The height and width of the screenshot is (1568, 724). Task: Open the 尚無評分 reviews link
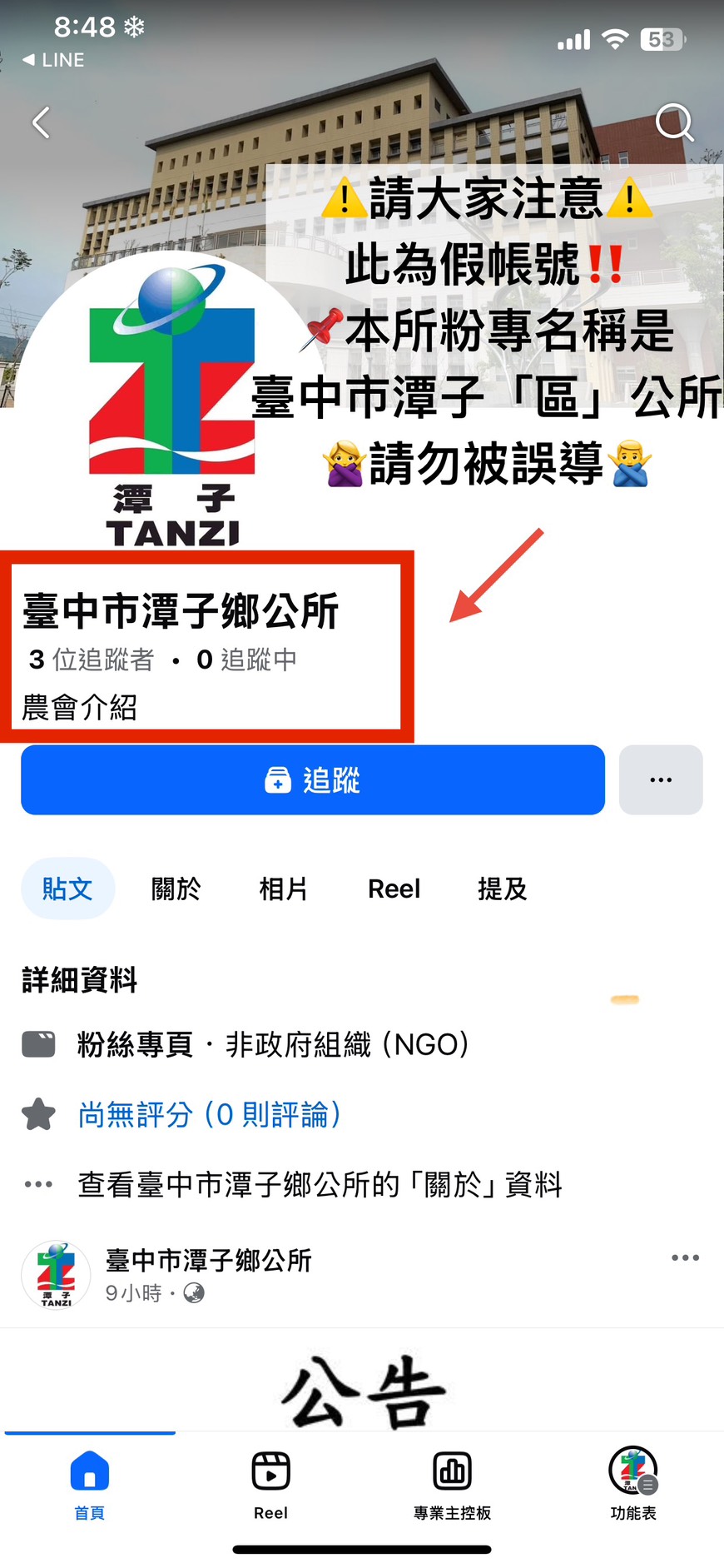tap(209, 1114)
